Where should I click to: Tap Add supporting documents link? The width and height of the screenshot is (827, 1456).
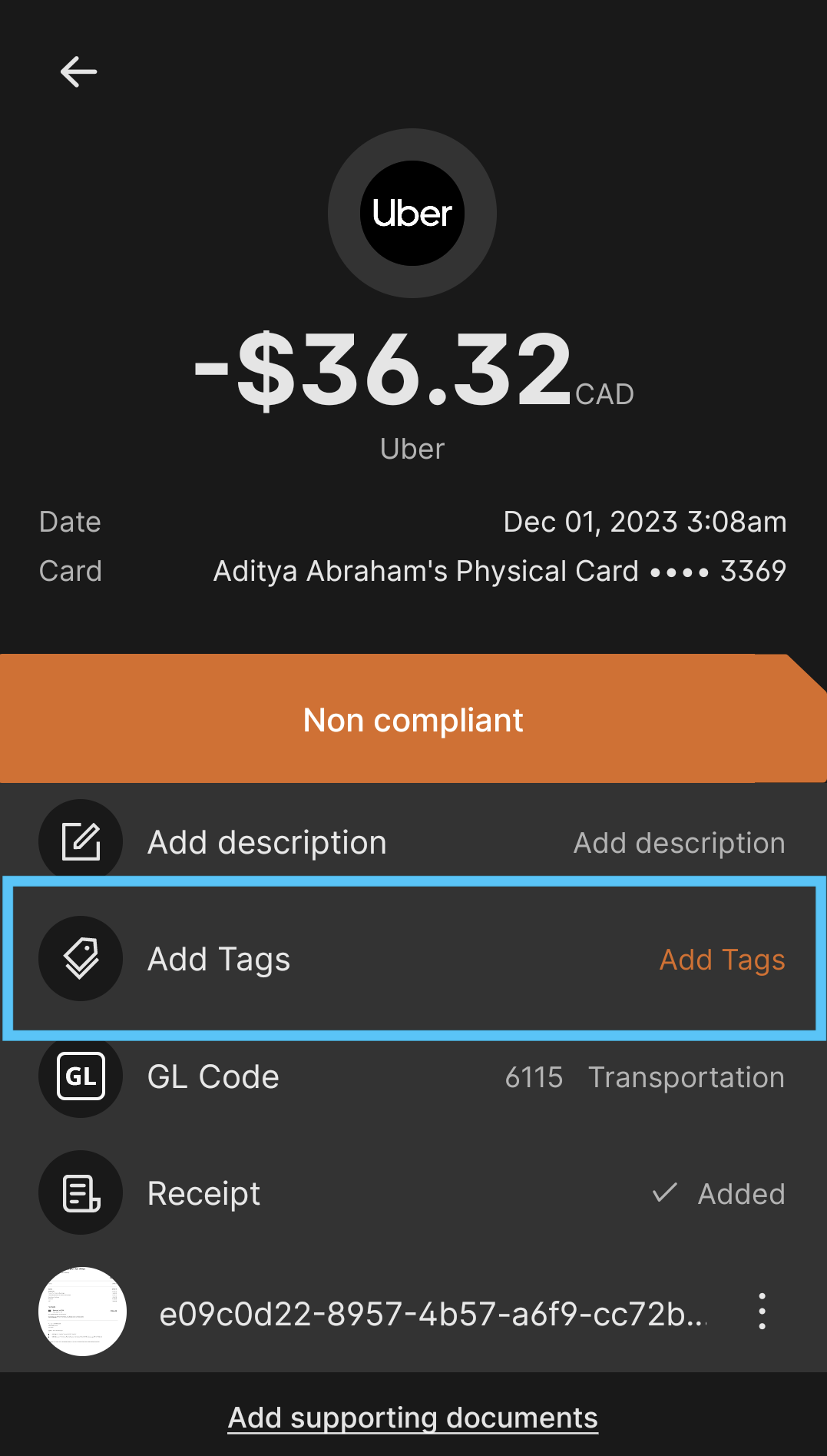tap(413, 1418)
